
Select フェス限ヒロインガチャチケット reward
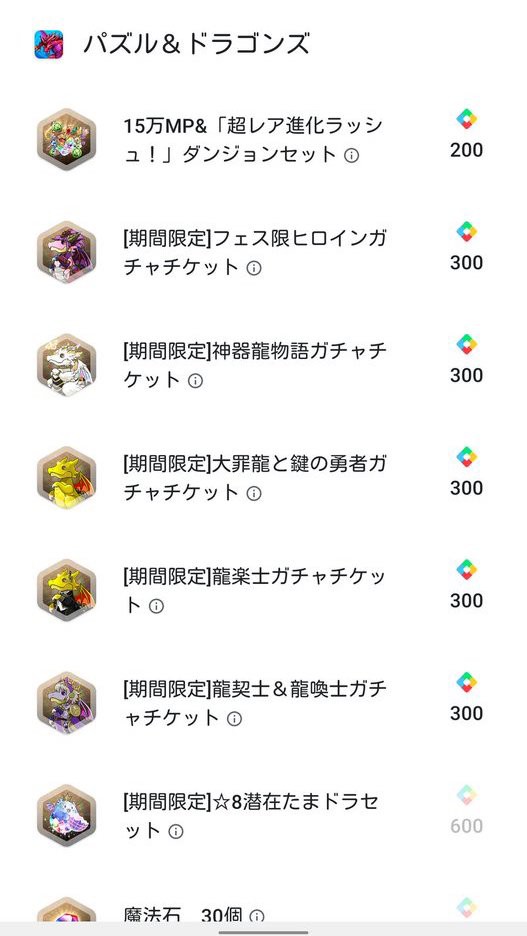(x=263, y=253)
